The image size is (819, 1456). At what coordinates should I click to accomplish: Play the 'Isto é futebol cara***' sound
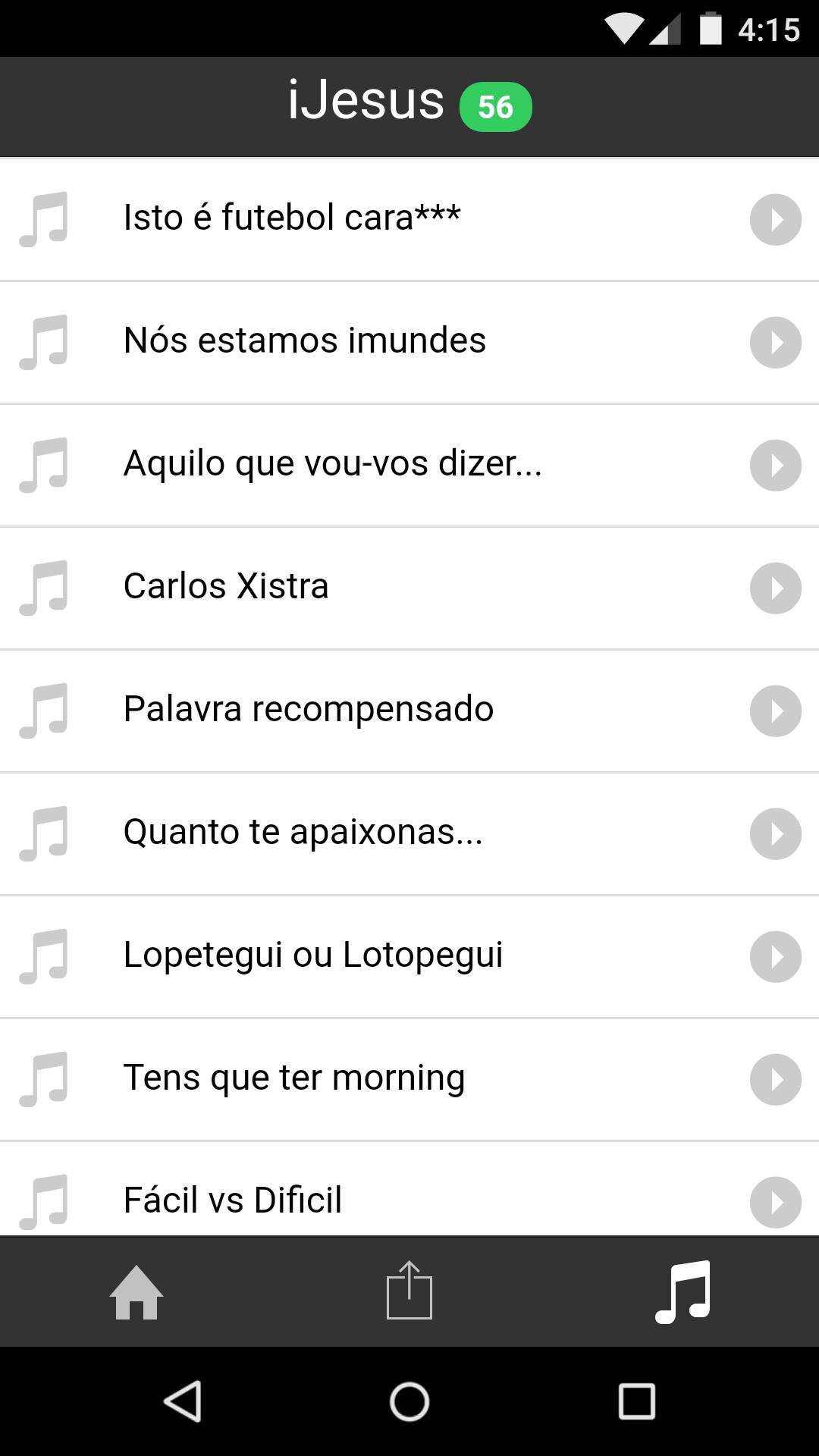click(x=775, y=220)
